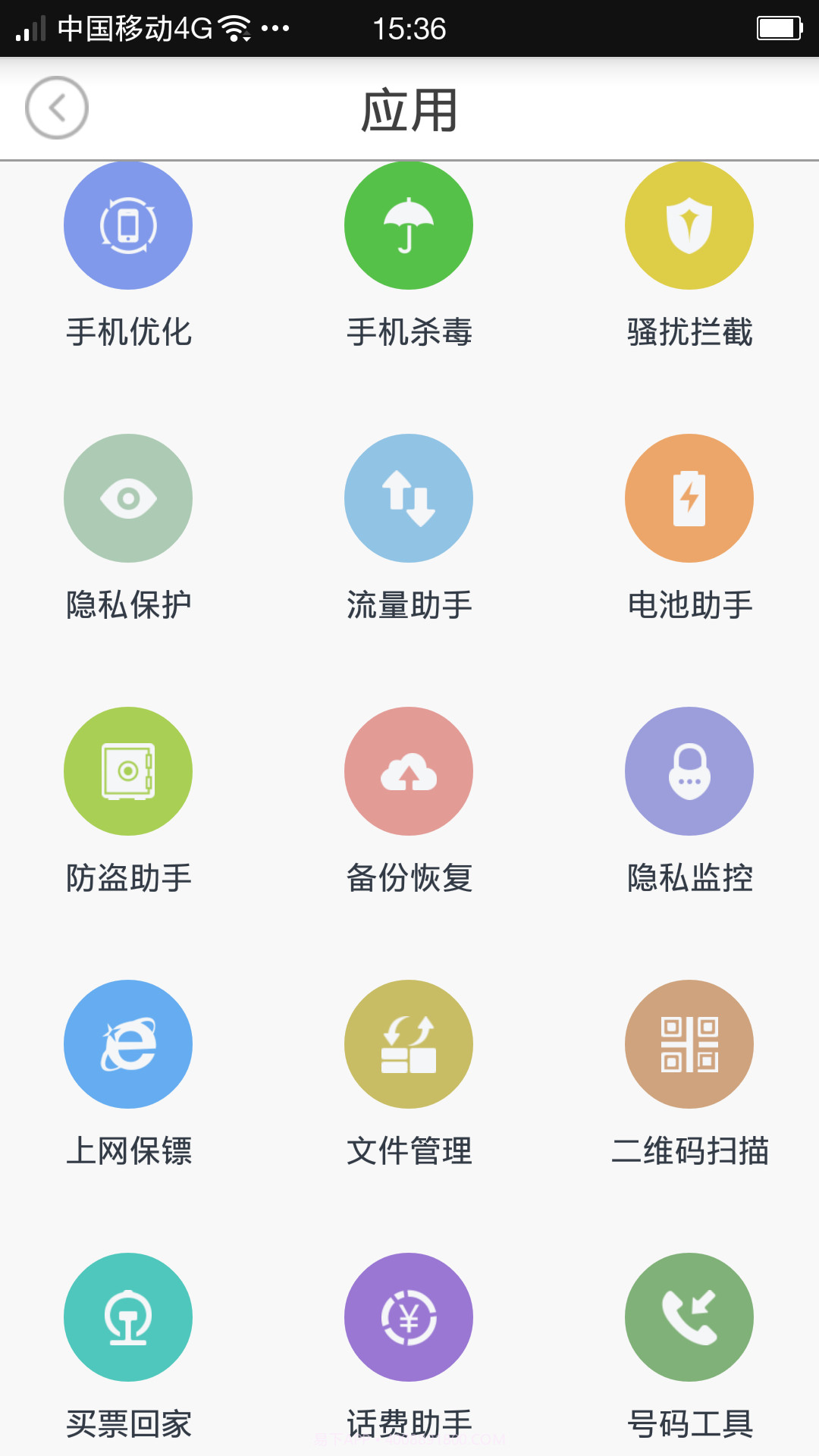Open 隐私监控 privacy monitoring lock
The image size is (819, 1456).
click(689, 771)
